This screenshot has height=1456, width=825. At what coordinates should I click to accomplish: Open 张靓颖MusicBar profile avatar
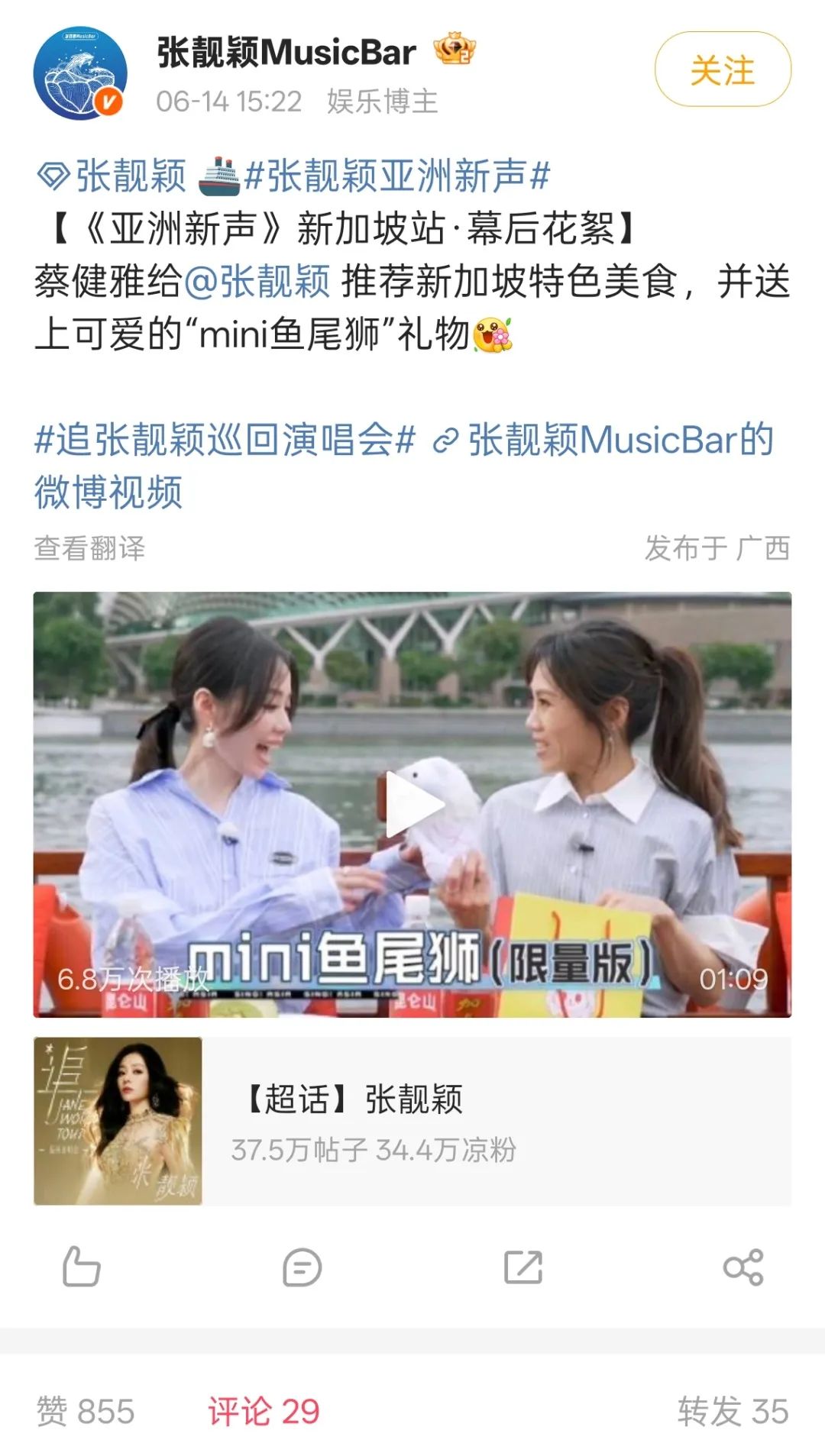point(80,74)
